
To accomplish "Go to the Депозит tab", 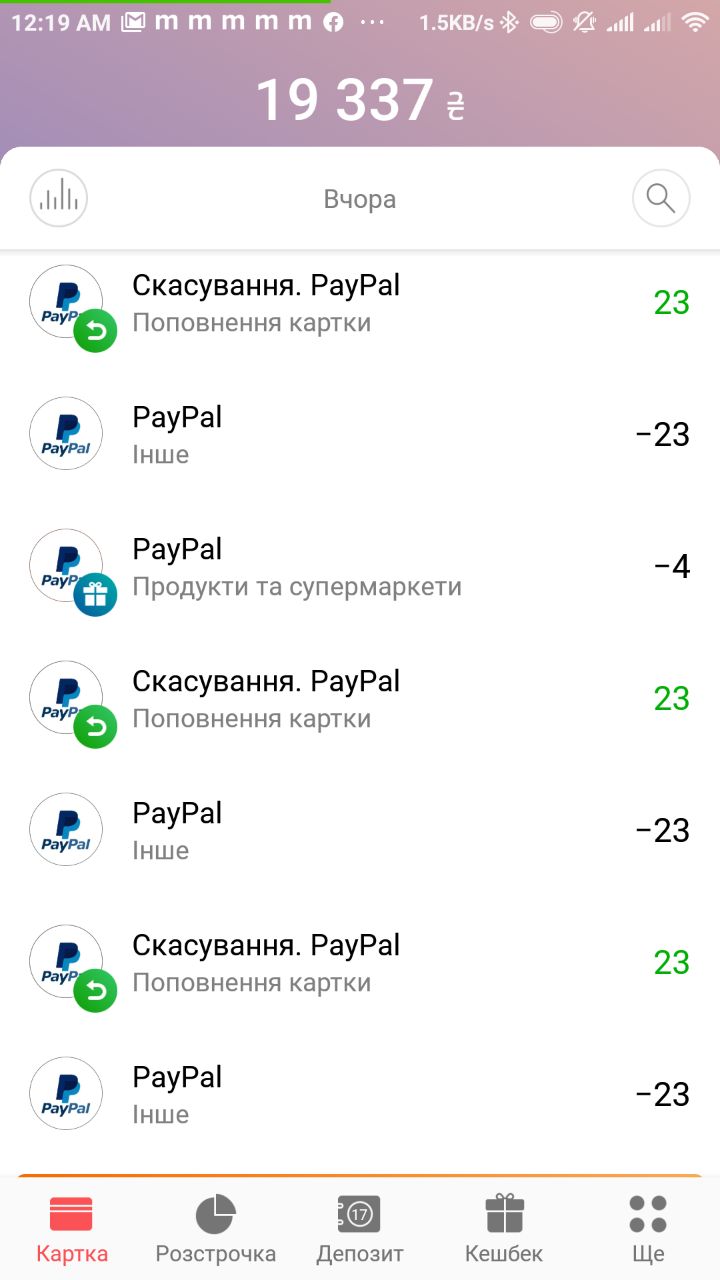I will coord(360,1229).
